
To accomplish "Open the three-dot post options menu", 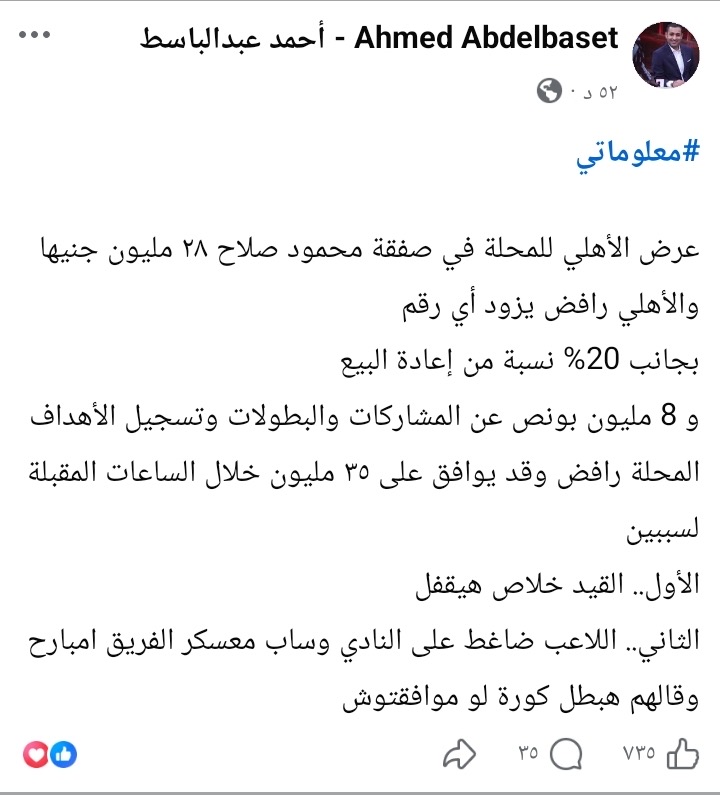I will click(x=34, y=35).
